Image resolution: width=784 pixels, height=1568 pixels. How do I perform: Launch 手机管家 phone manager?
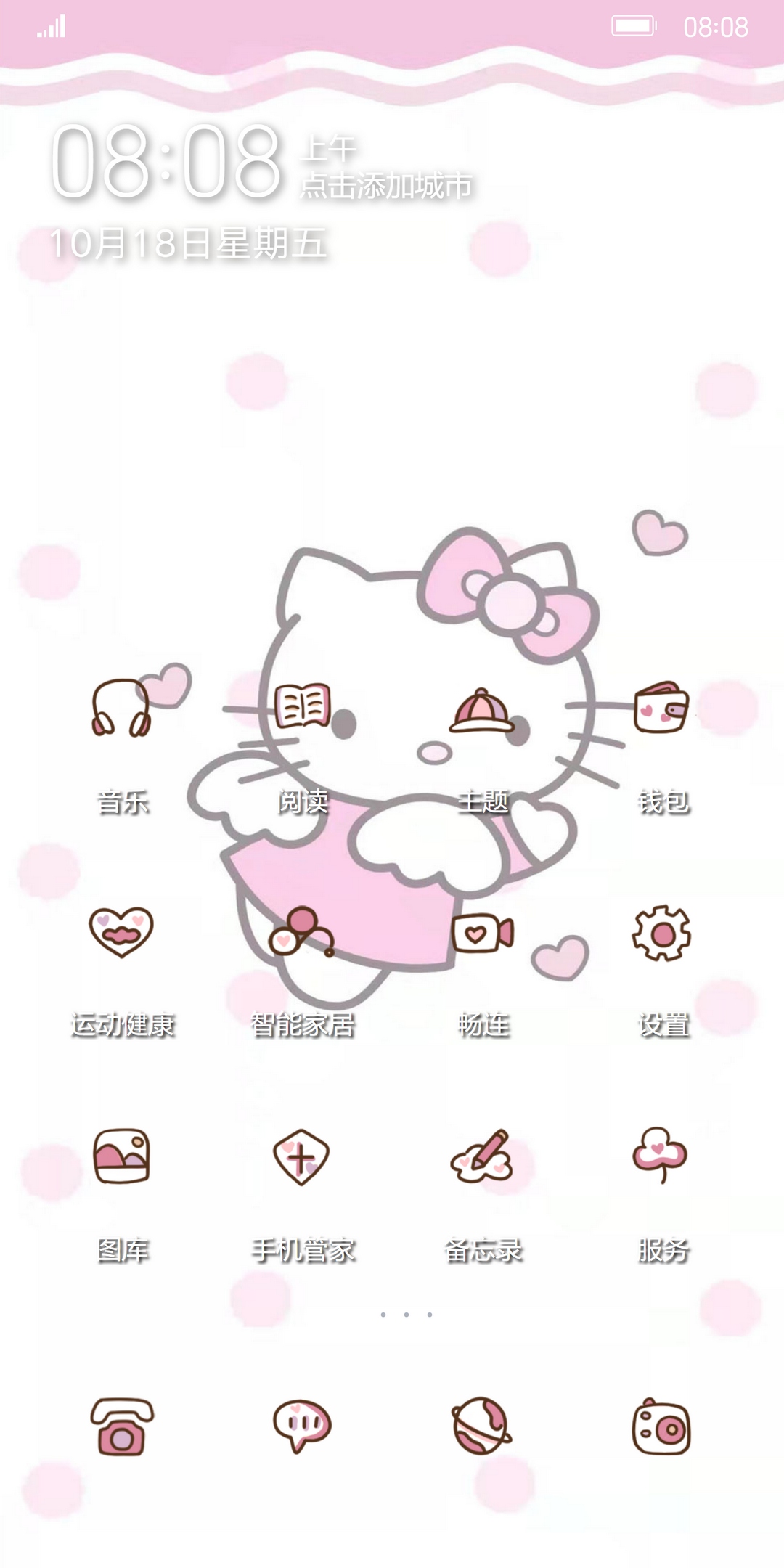pyautogui.click(x=302, y=1157)
